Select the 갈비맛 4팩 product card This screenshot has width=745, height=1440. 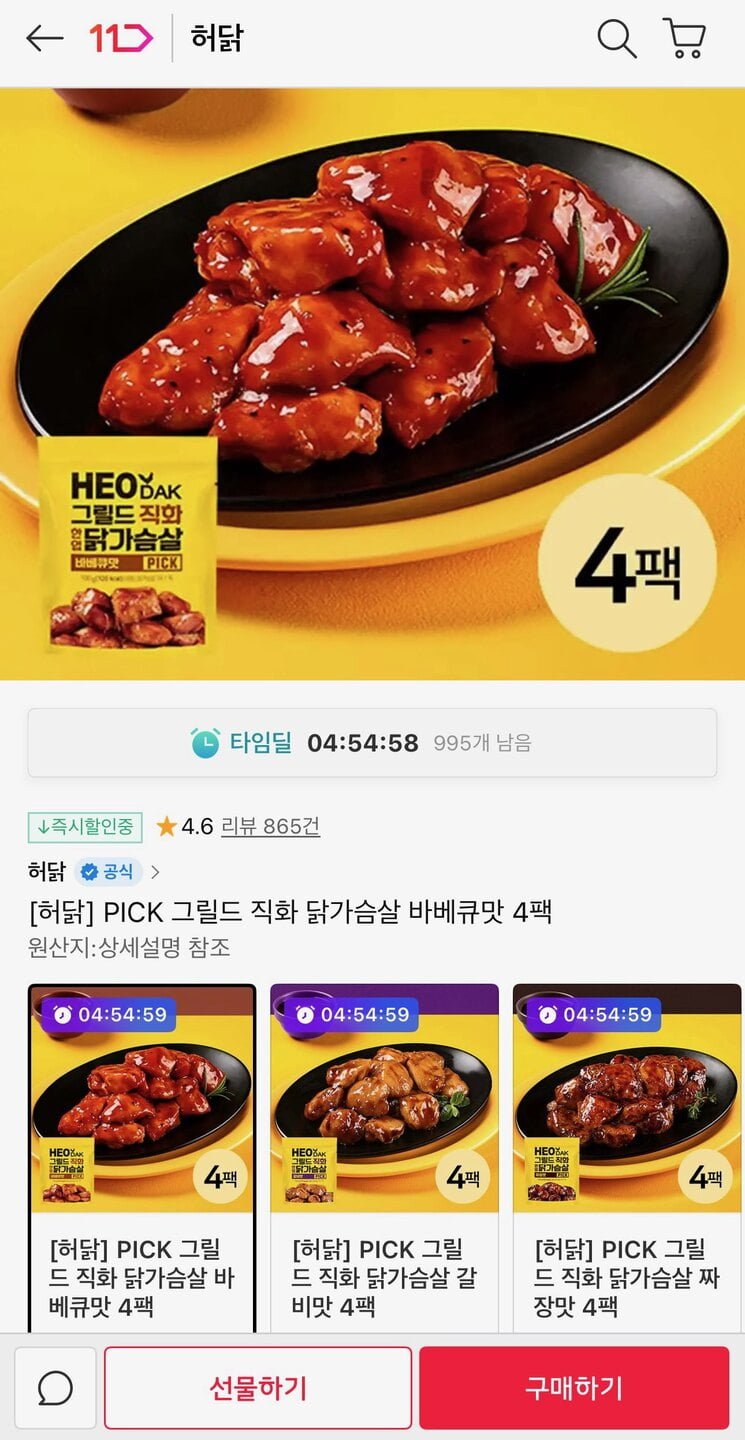[384, 1158]
